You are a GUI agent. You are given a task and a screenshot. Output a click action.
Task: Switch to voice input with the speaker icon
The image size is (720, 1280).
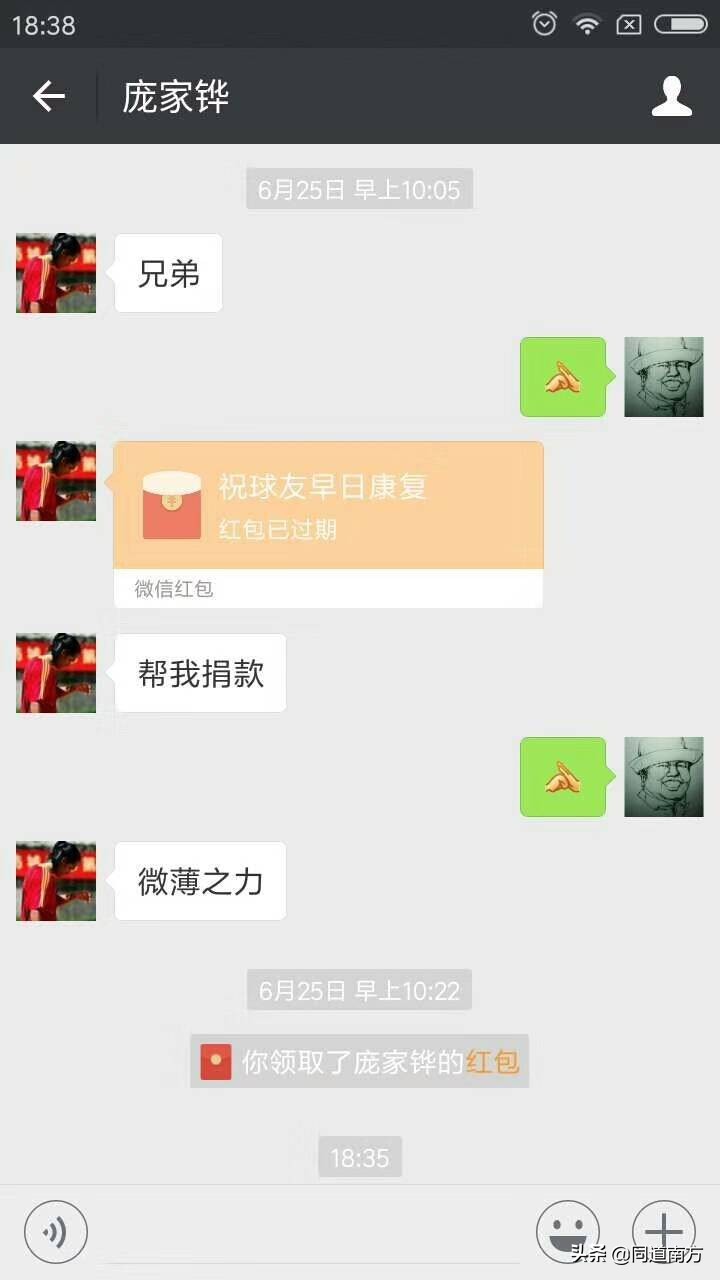click(x=55, y=1231)
